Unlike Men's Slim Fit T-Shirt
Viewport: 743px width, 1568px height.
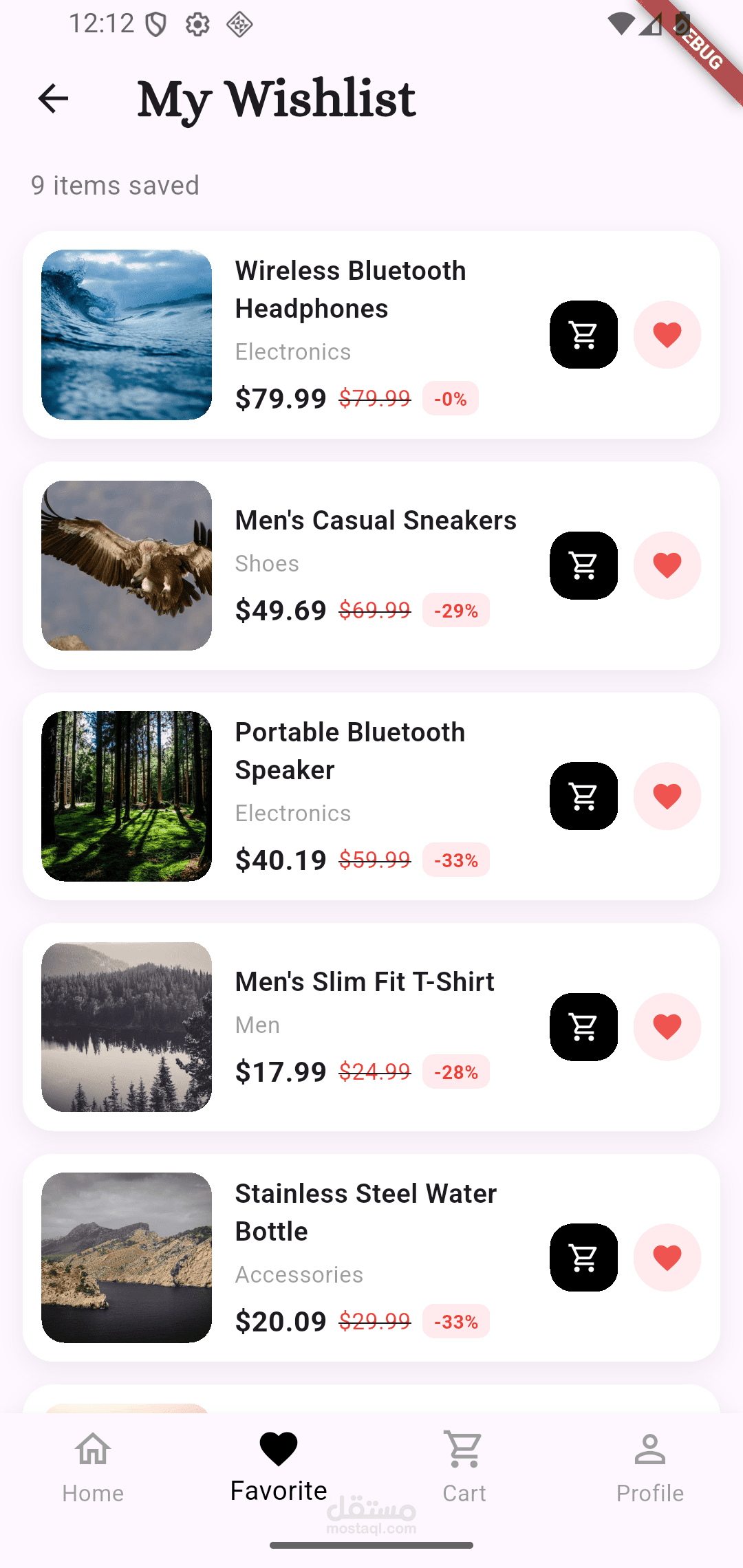point(667,1027)
